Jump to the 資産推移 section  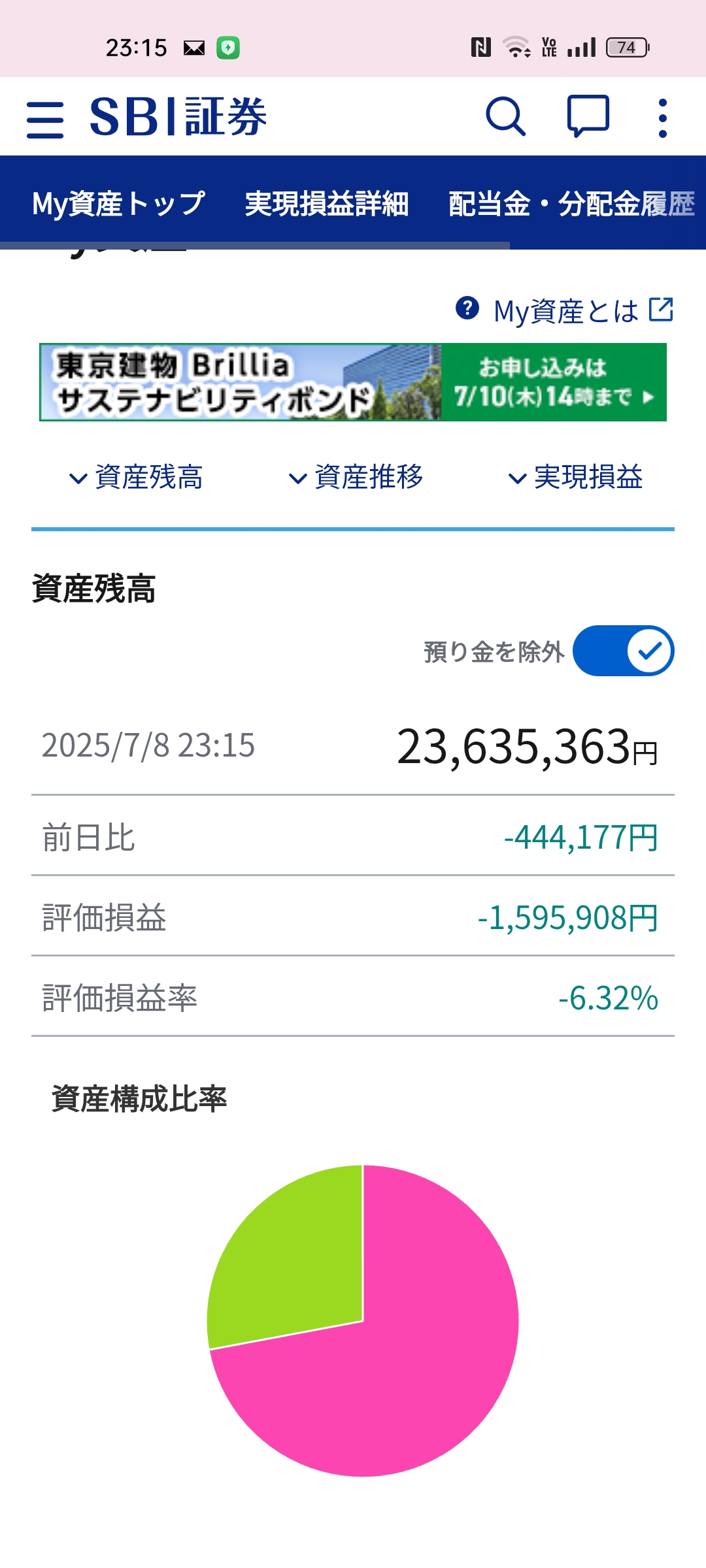356,477
